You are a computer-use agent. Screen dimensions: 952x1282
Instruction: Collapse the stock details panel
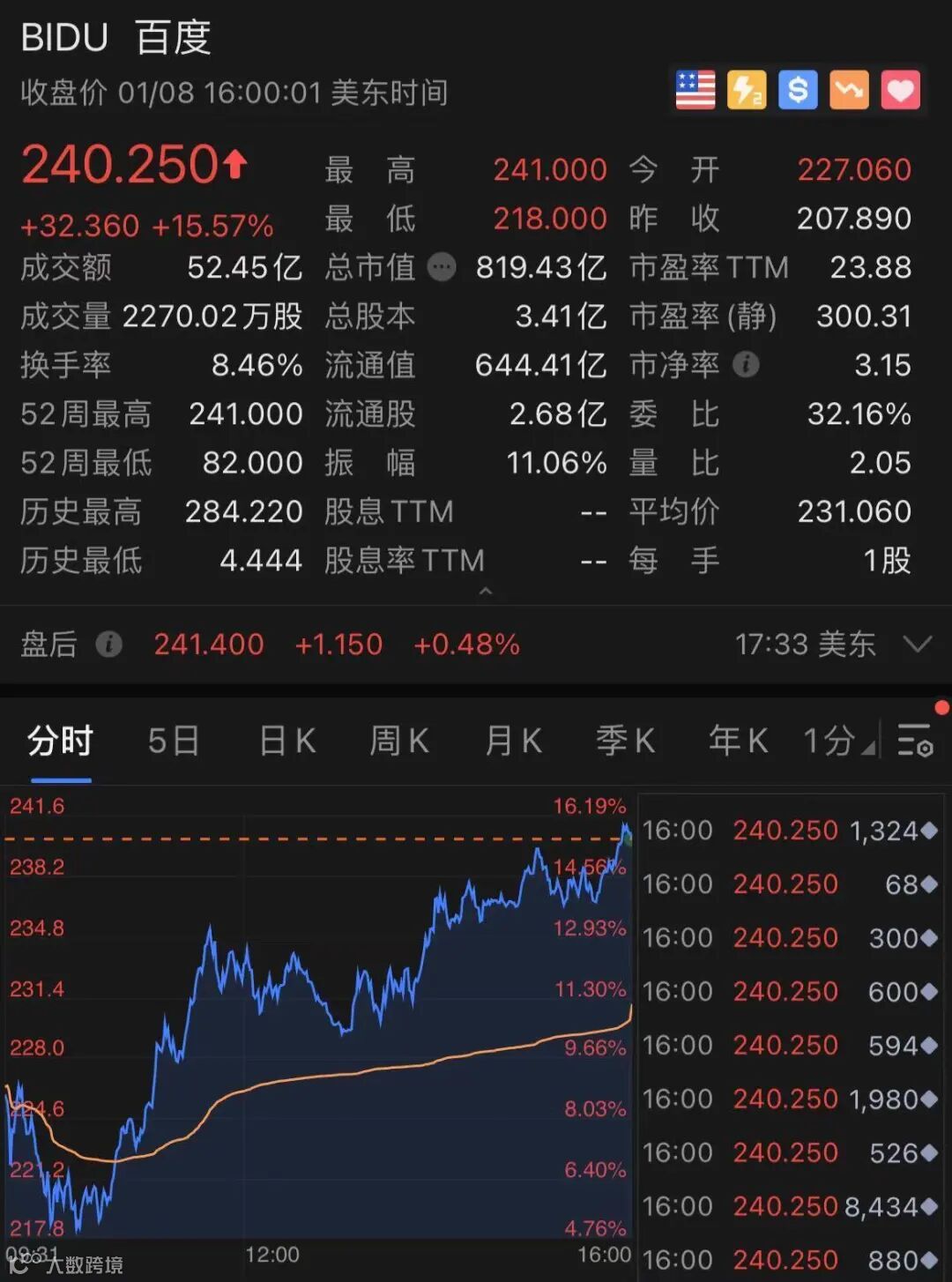click(x=485, y=592)
